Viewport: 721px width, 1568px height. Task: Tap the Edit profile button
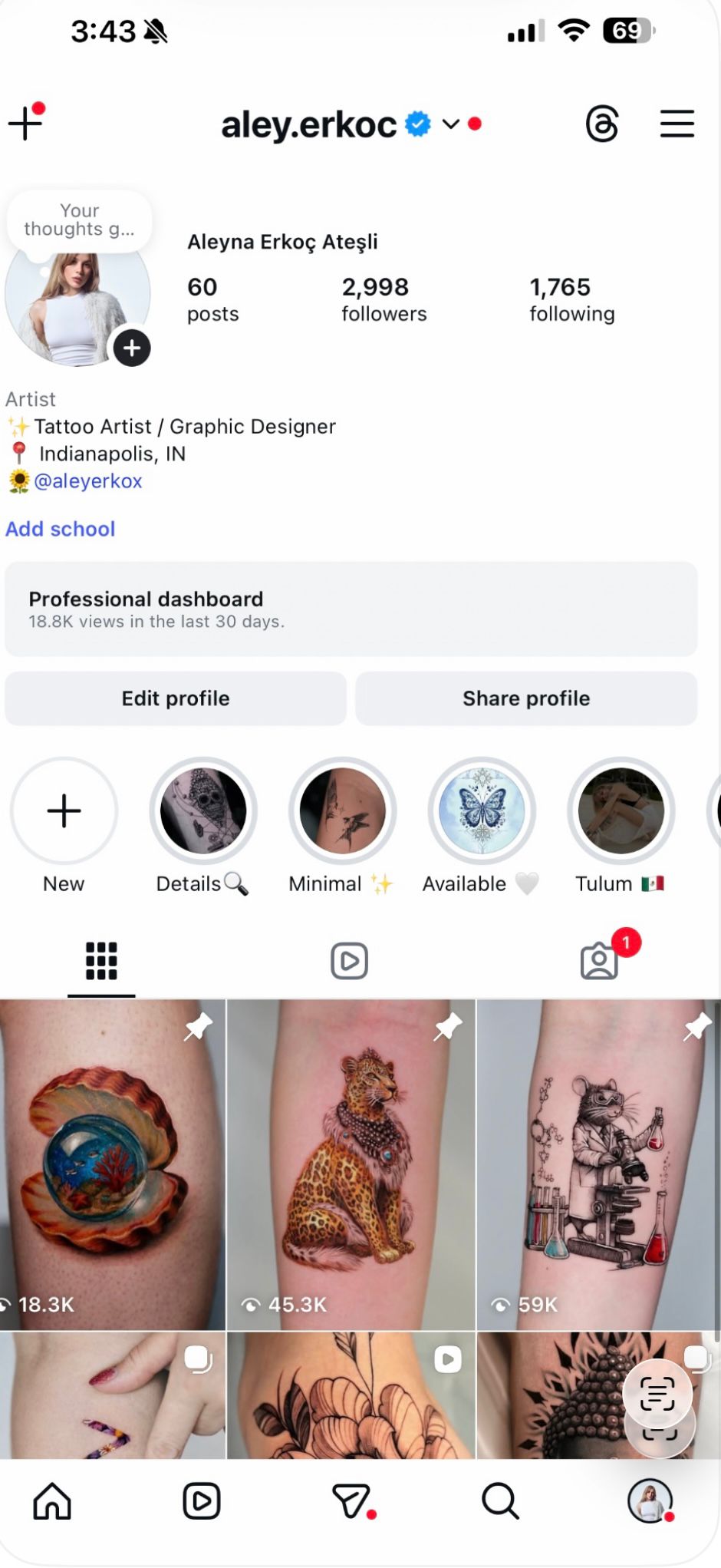click(x=176, y=698)
